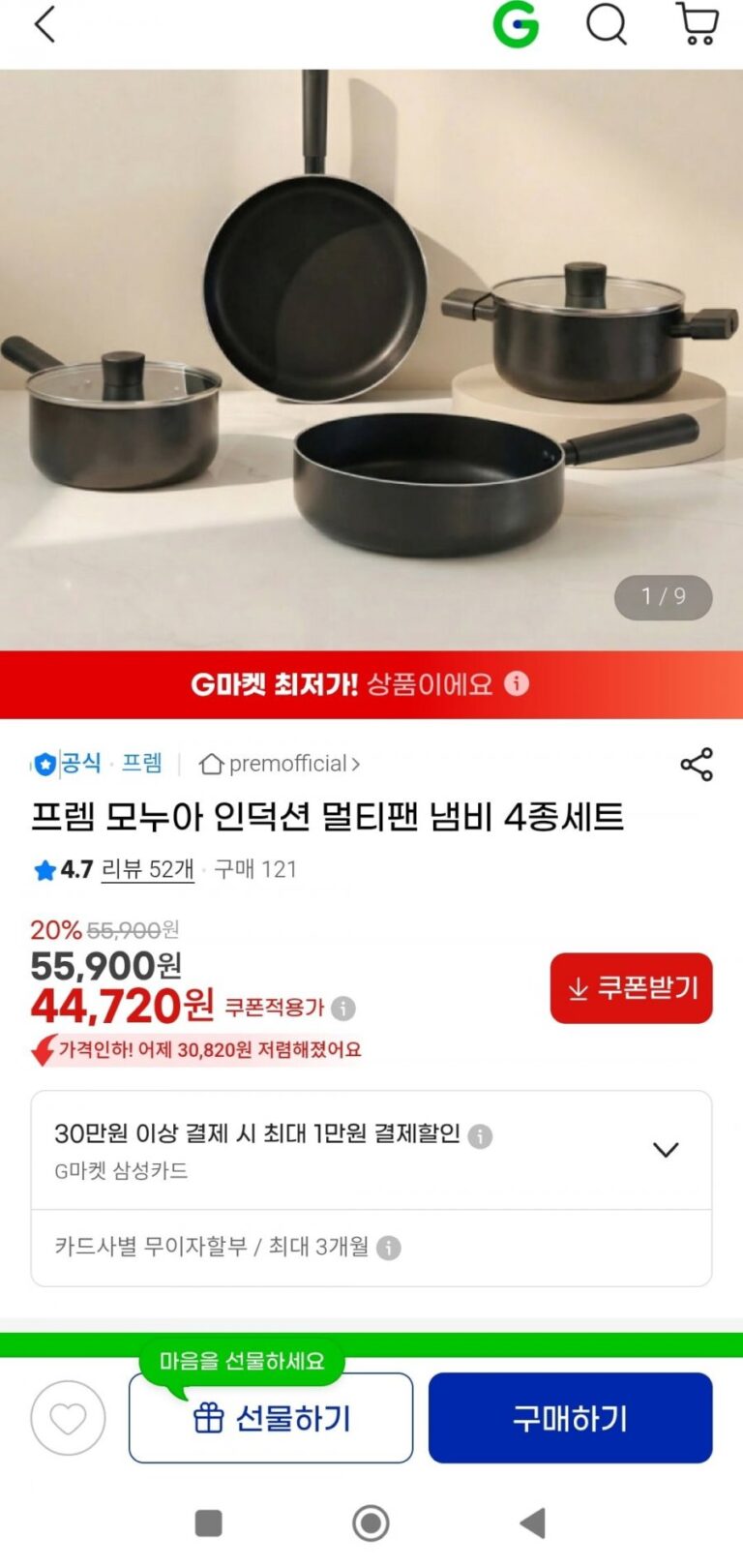Viewport: 743px width, 1568px height.
Task: Show info about 카드사별 무이자할부
Action: 389,1248
